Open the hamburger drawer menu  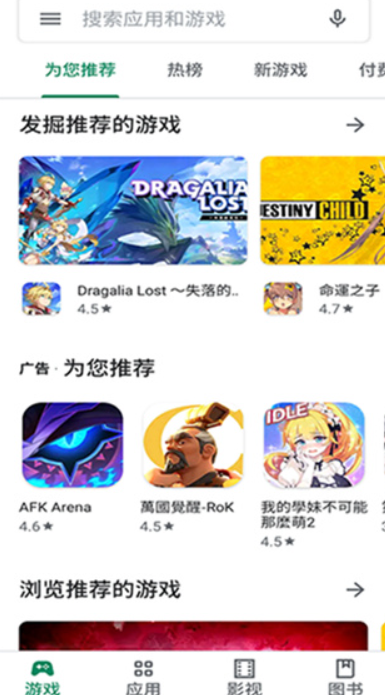pyautogui.click(x=50, y=19)
